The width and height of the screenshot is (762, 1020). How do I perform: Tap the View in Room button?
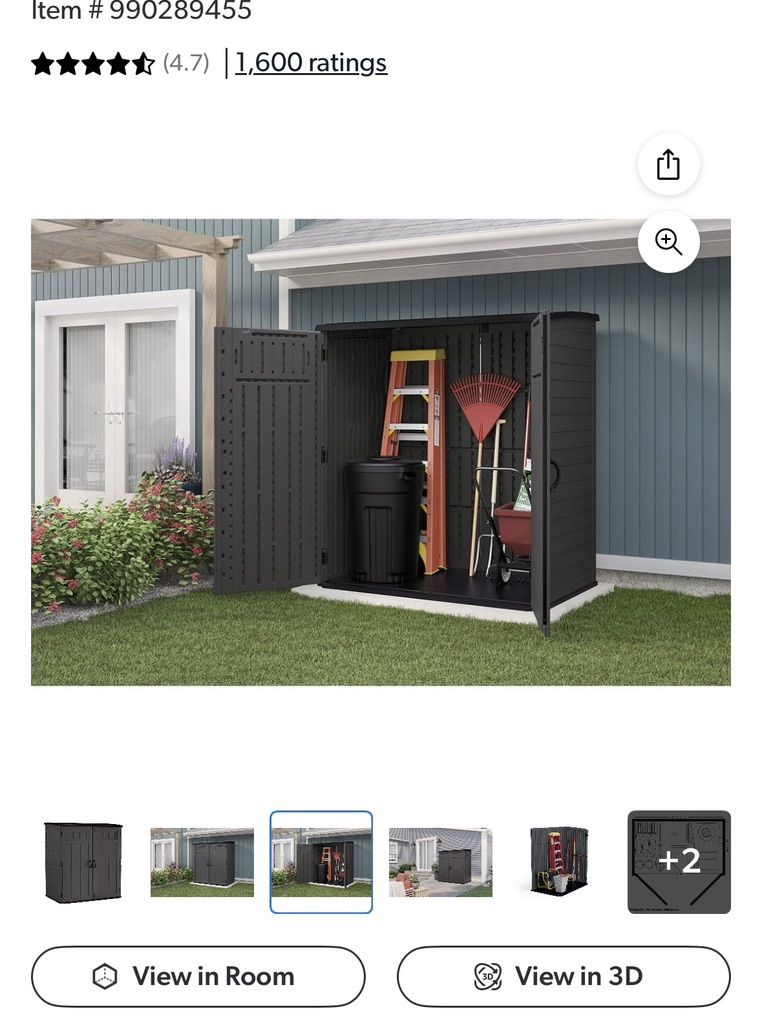(198, 976)
